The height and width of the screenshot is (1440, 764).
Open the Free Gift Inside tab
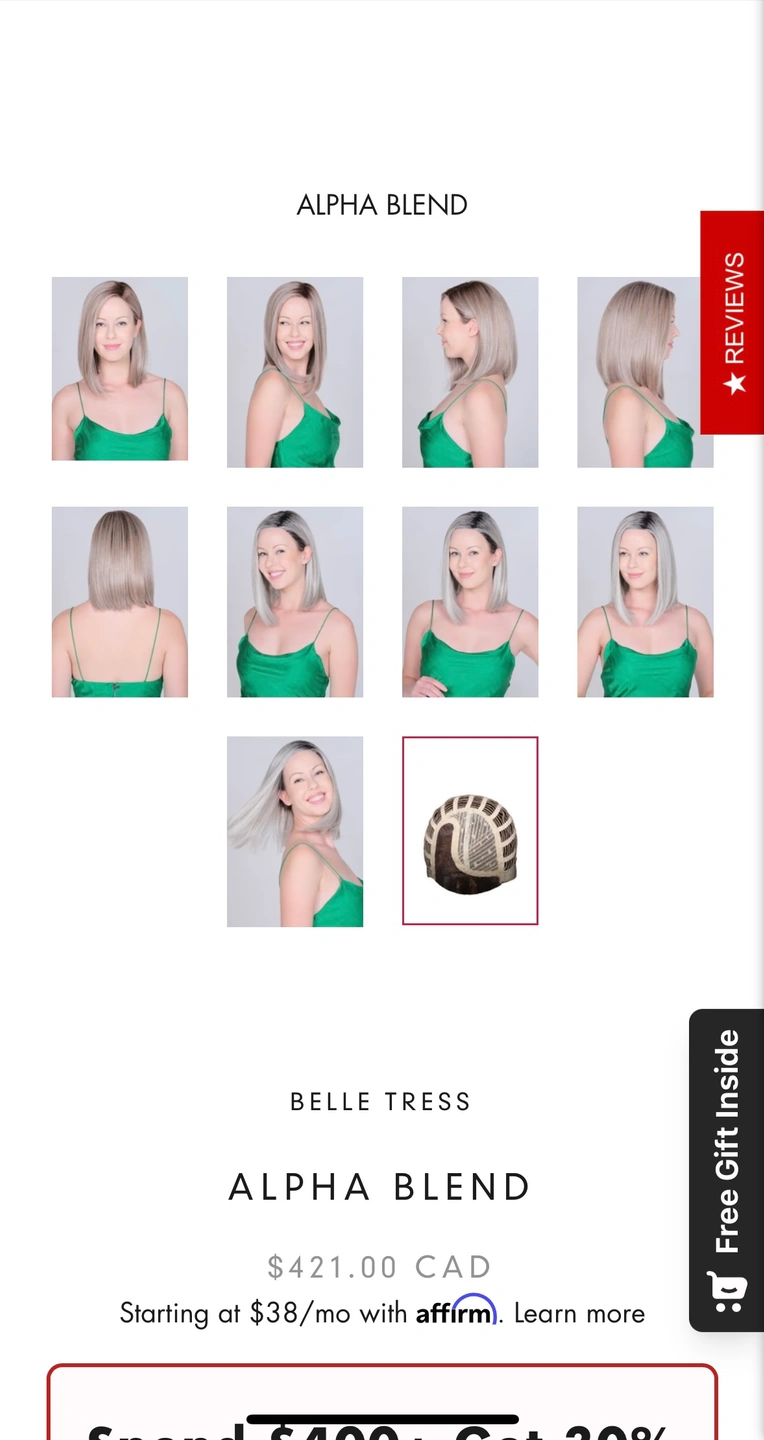726,1170
